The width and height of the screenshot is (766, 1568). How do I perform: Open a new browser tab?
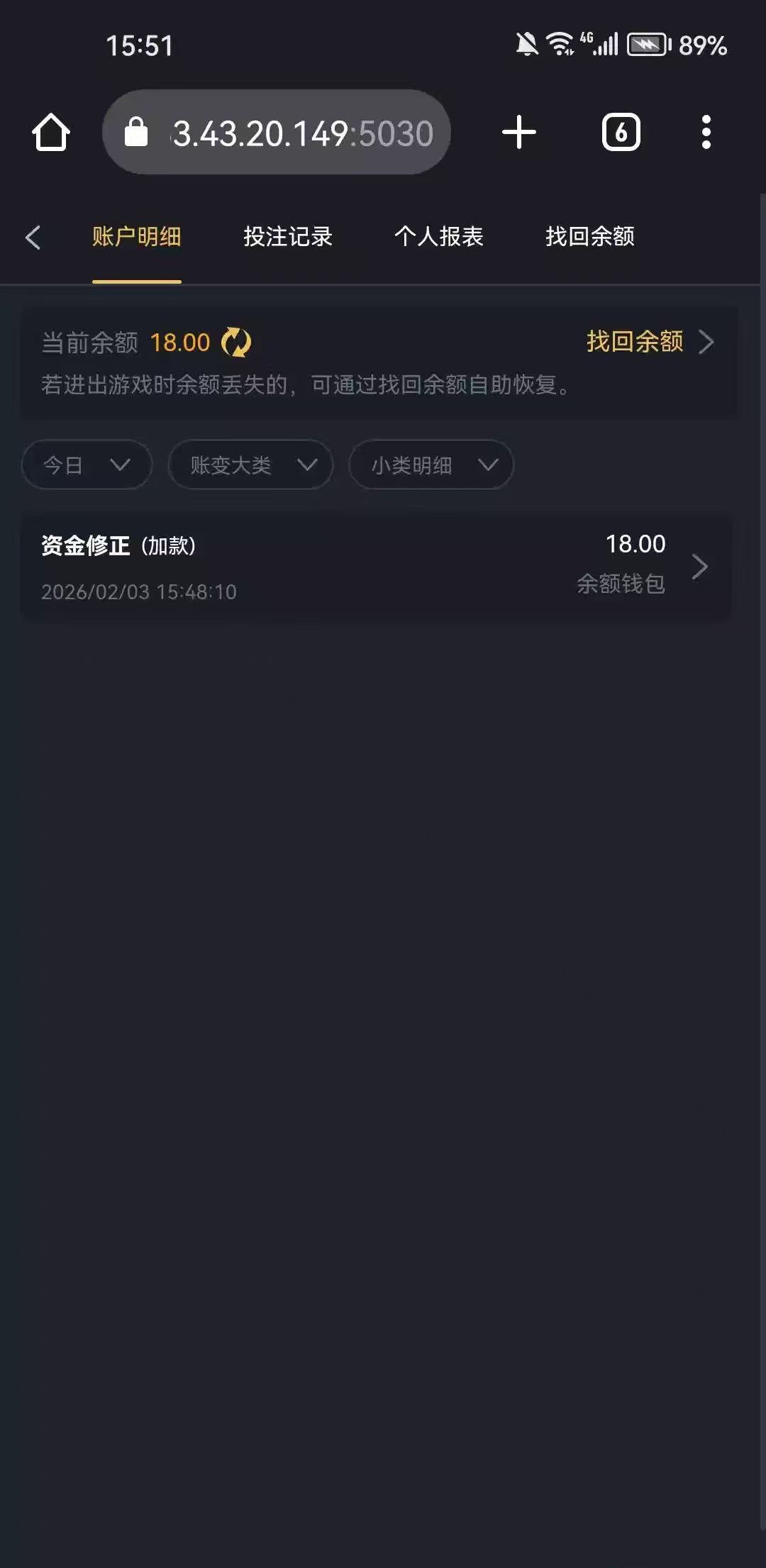click(x=519, y=133)
